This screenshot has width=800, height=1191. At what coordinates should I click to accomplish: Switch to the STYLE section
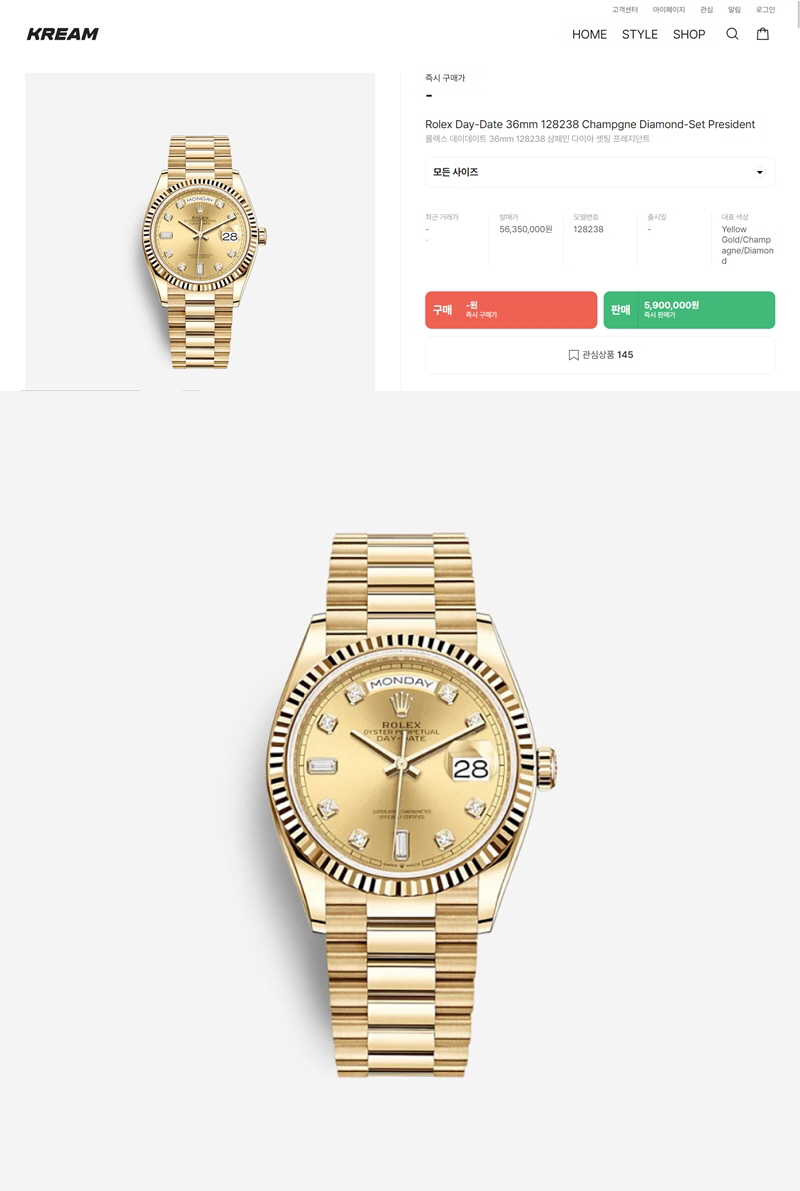pos(640,34)
